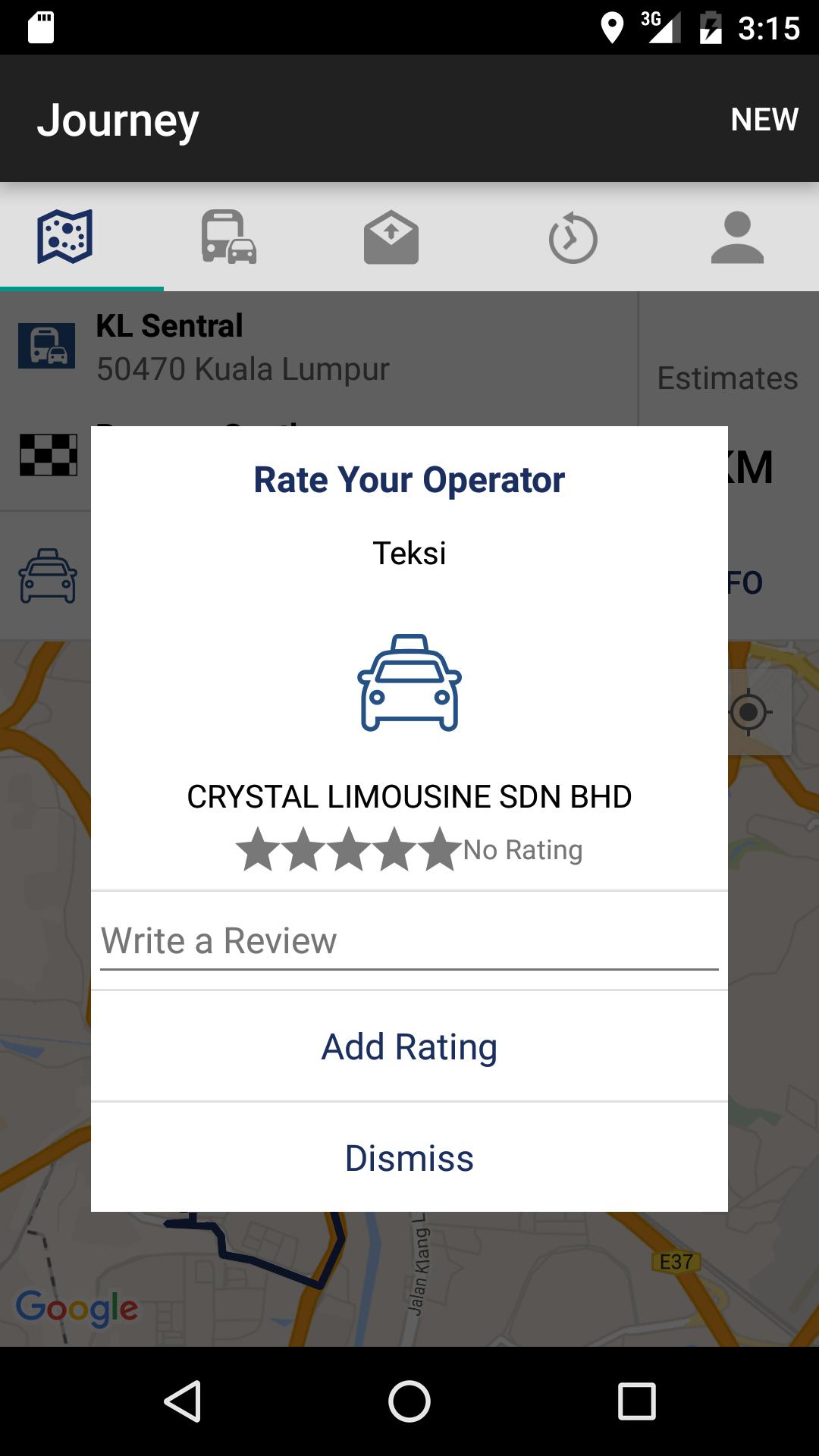
Task: Rate the operator one star
Action: (x=258, y=849)
